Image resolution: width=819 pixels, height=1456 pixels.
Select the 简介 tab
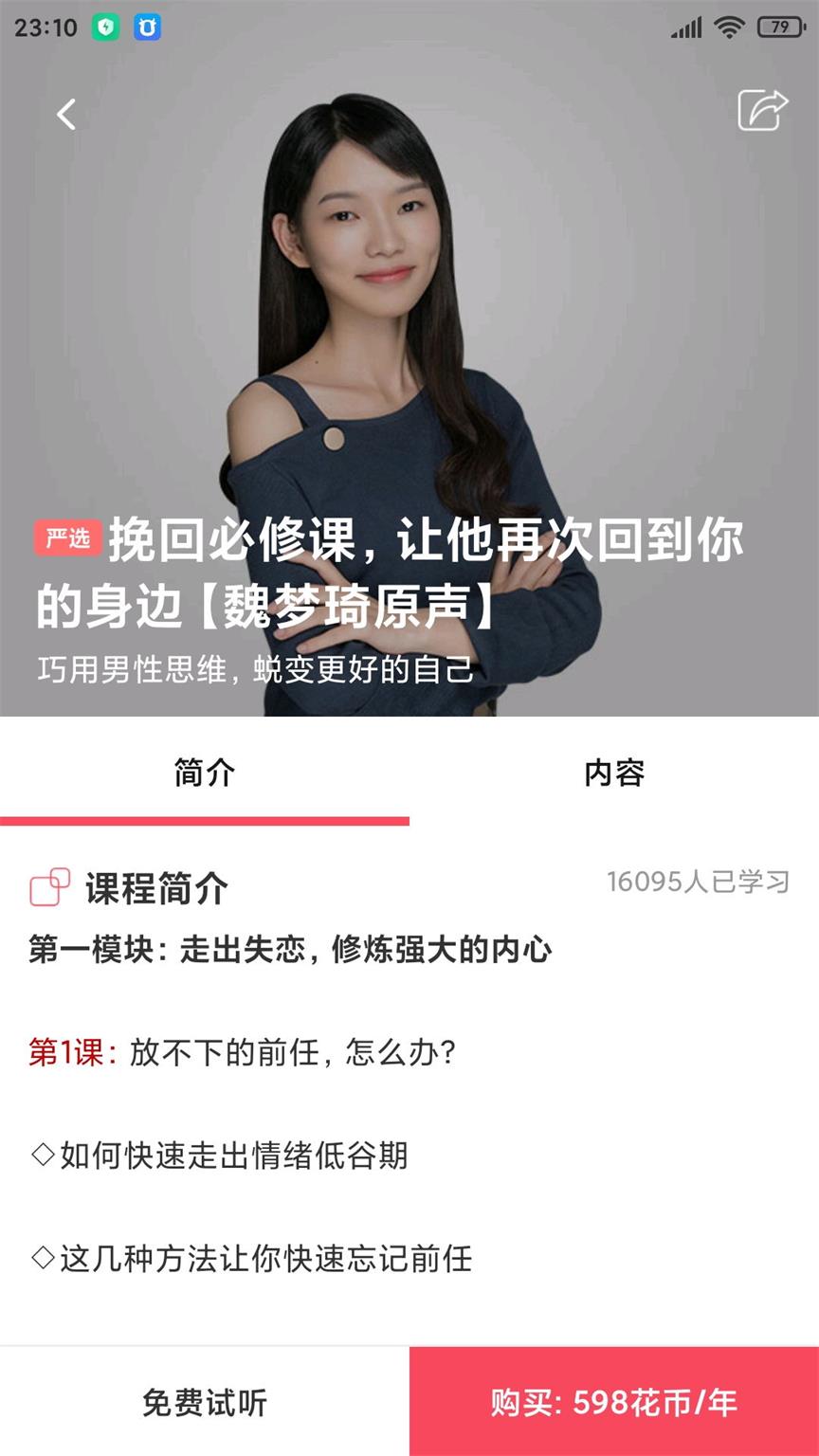pos(205,773)
